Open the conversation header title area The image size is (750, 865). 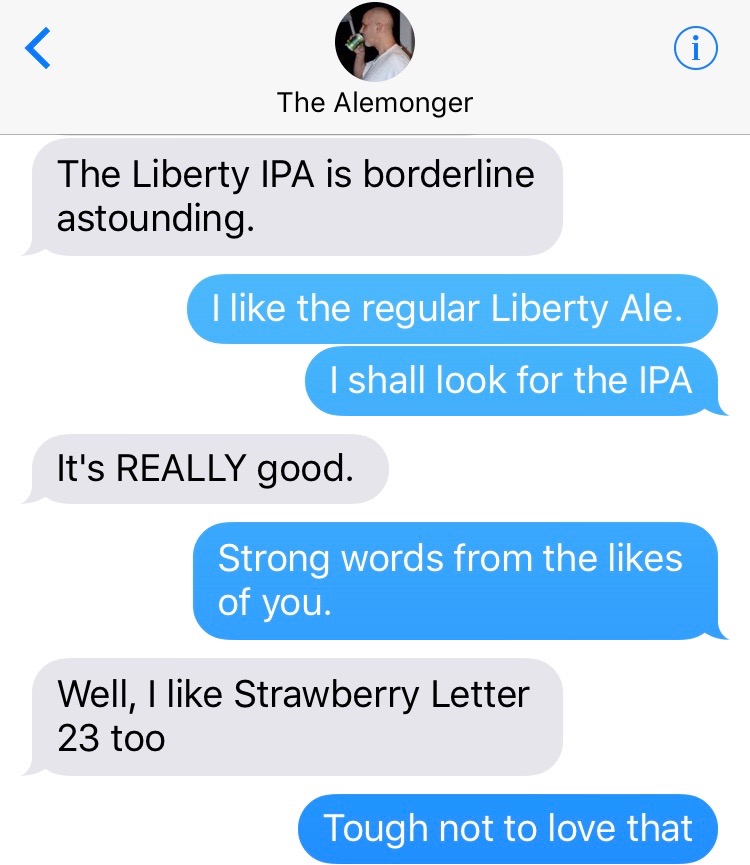click(x=375, y=102)
